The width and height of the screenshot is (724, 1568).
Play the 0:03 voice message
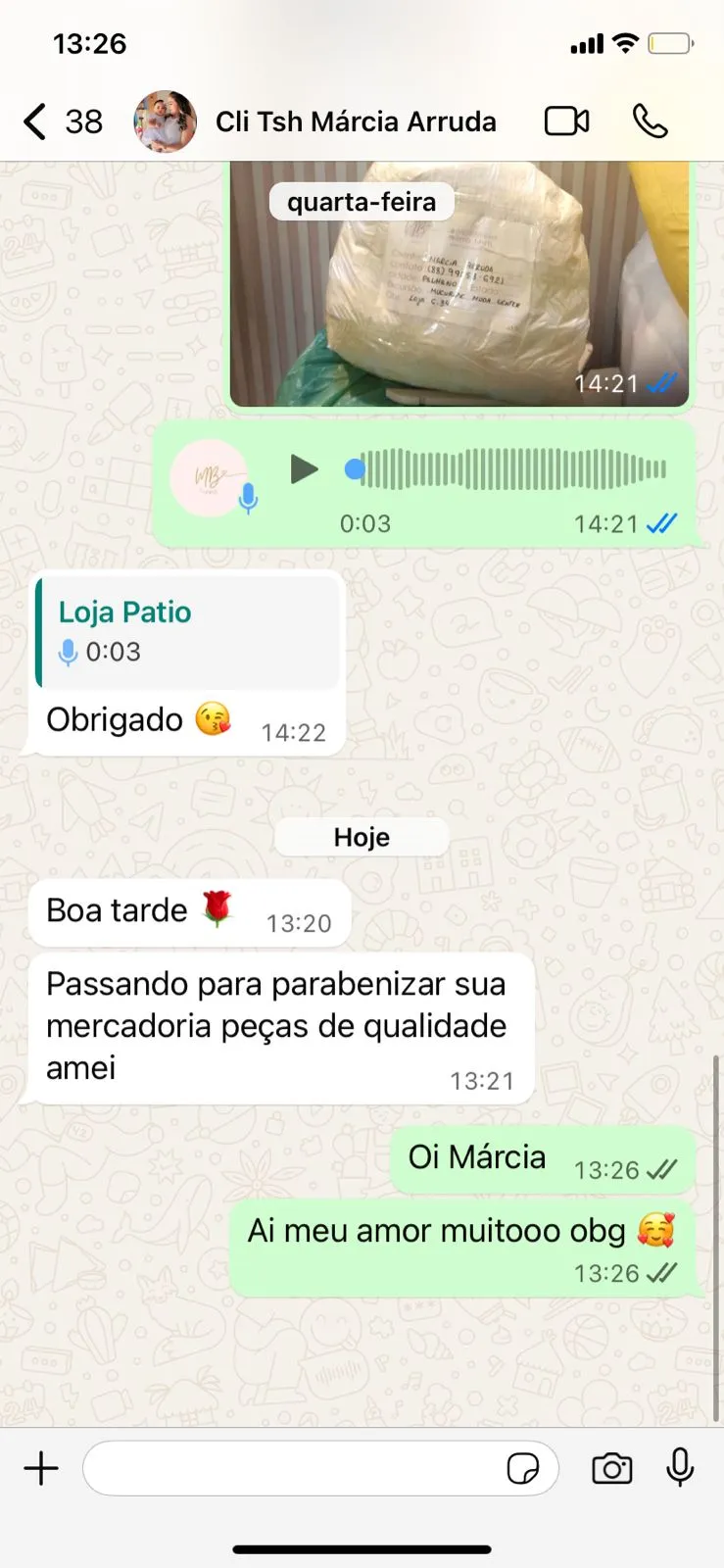[x=304, y=469]
